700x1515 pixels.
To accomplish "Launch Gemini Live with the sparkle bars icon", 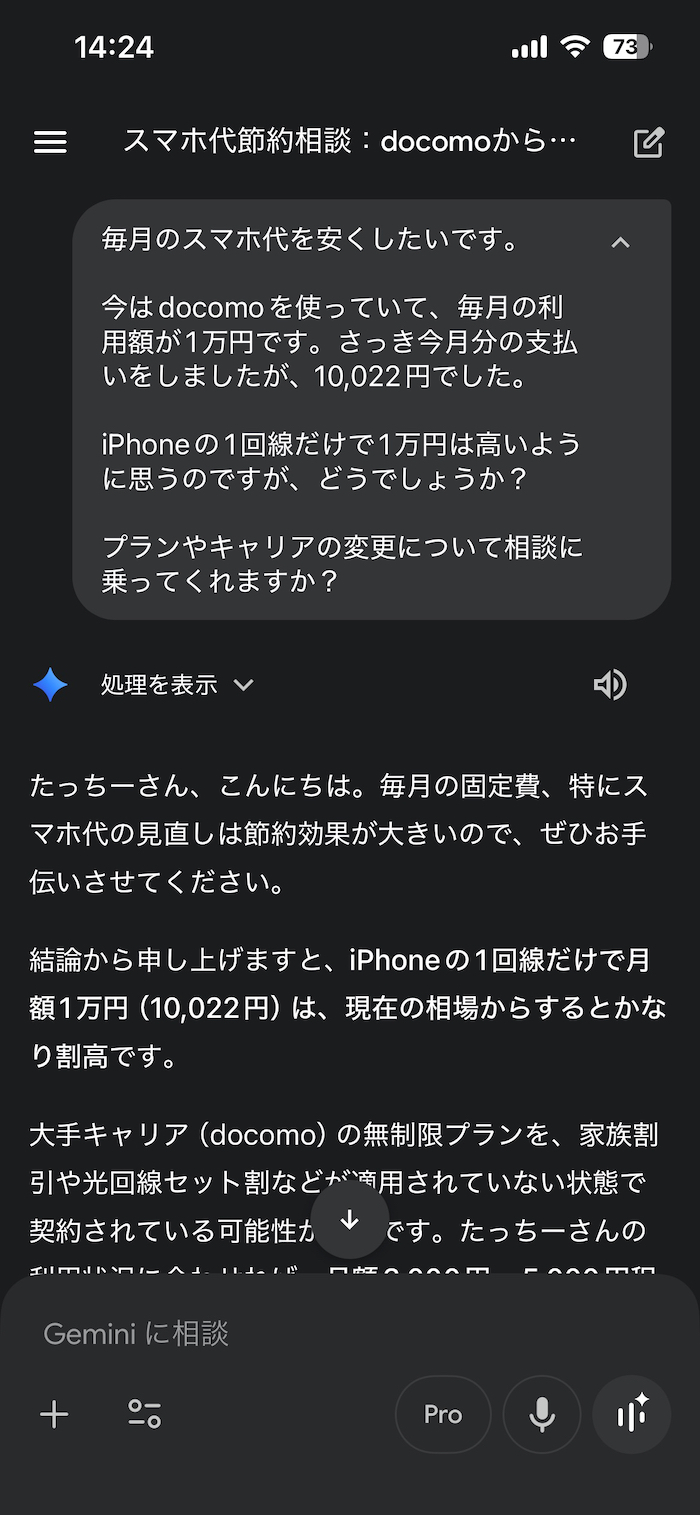I will pos(632,1414).
